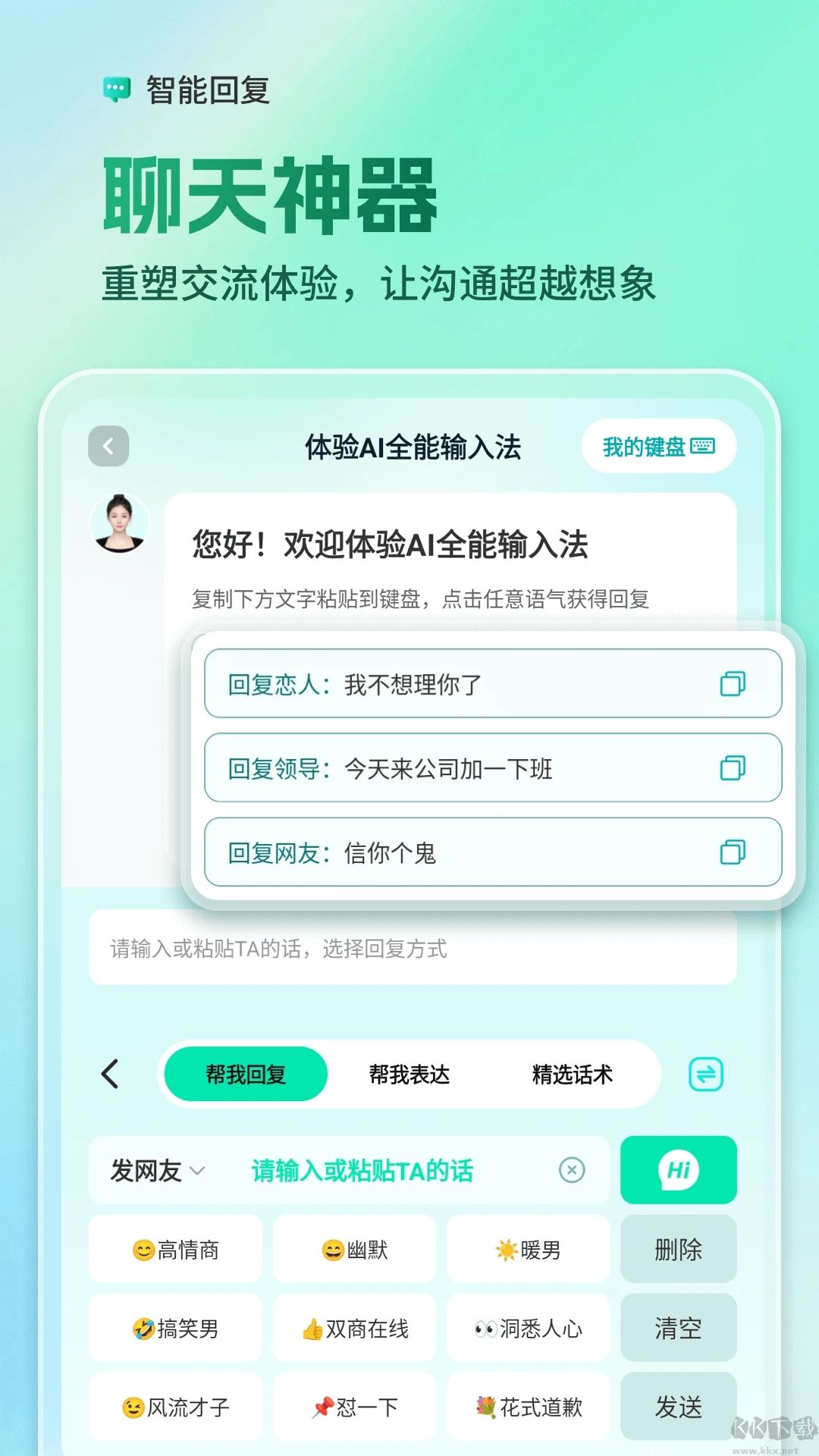Clear input using the circular X icon
Viewport: 819px width, 1456px height.
coord(570,1170)
